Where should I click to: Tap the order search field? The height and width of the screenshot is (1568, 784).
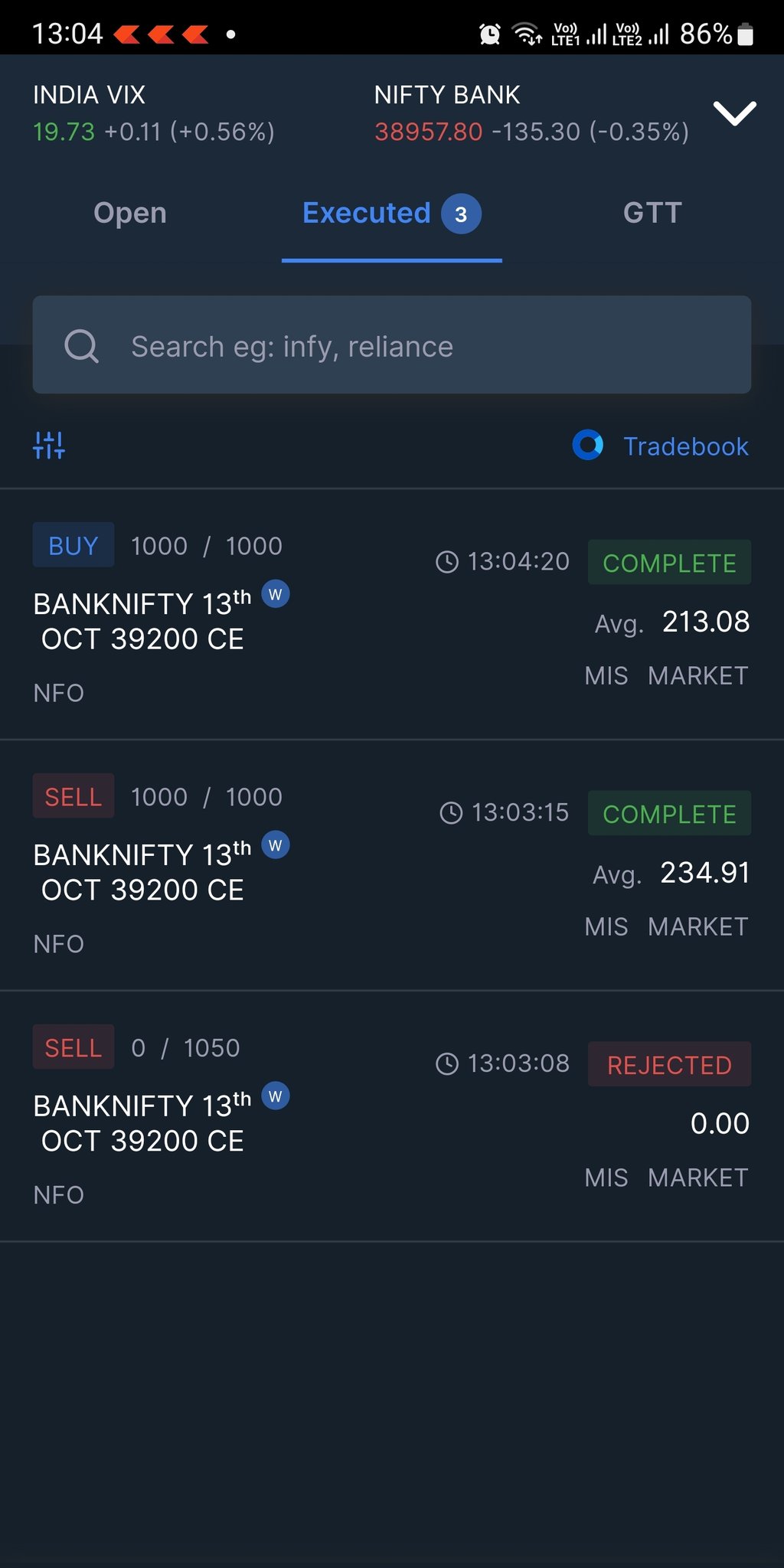391,345
